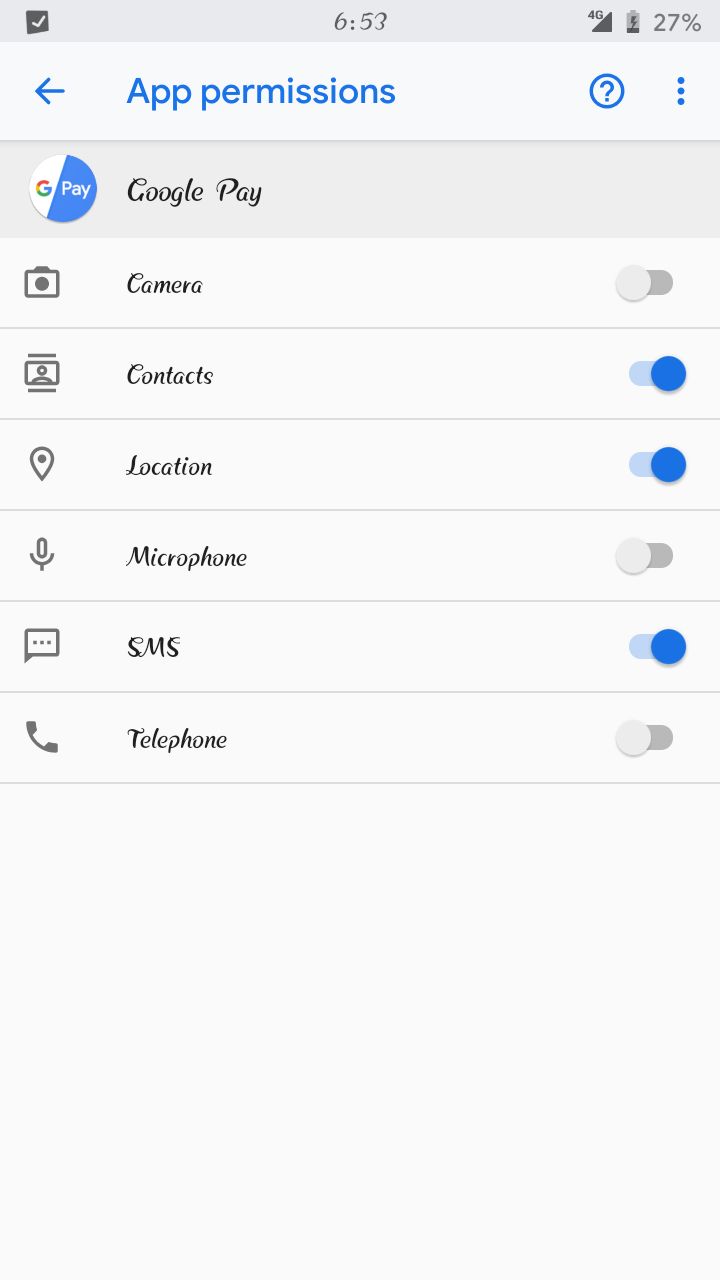
Task: Turn on the Microphone permission
Action: click(645, 556)
